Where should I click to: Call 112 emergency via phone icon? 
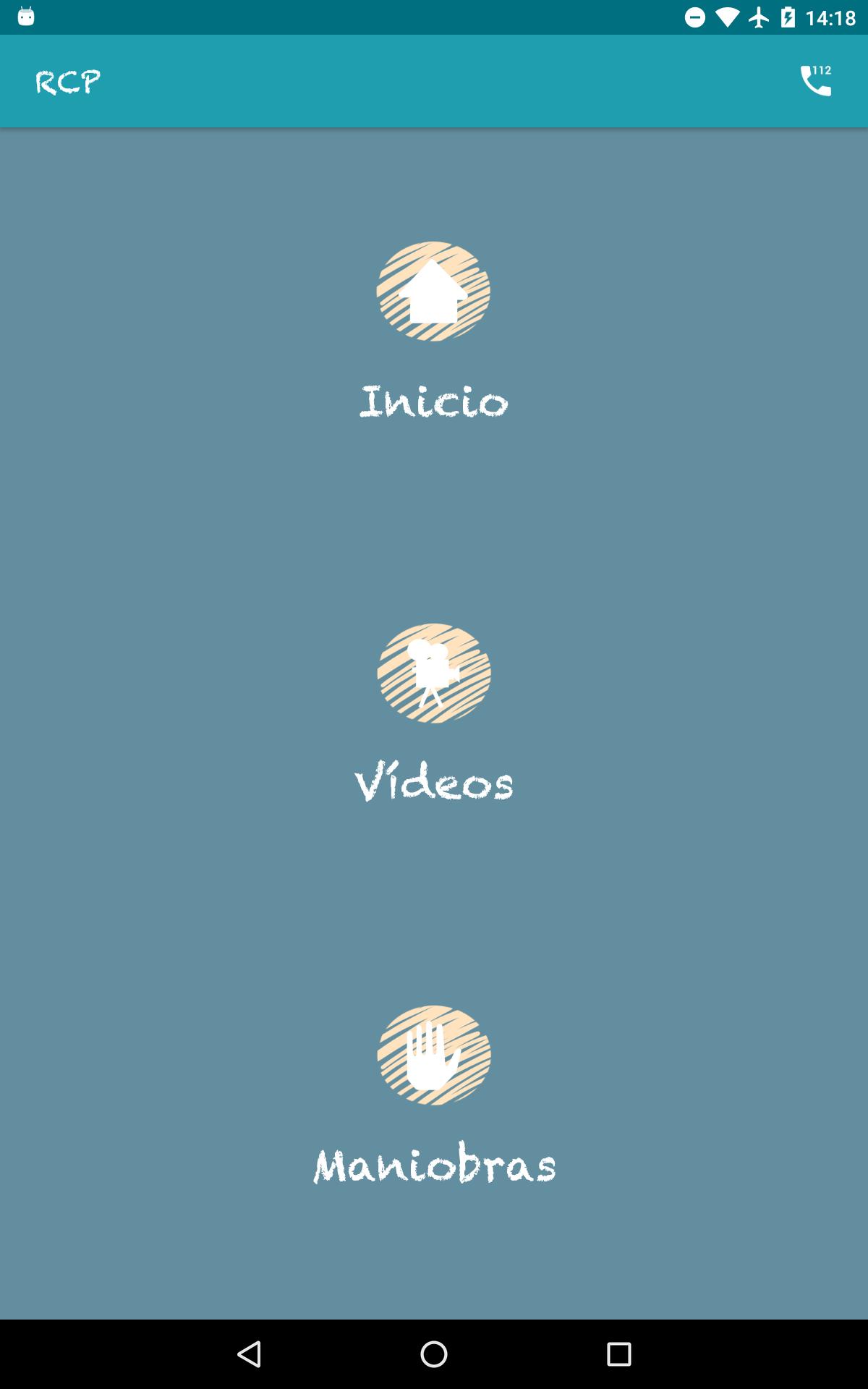pos(815,81)
